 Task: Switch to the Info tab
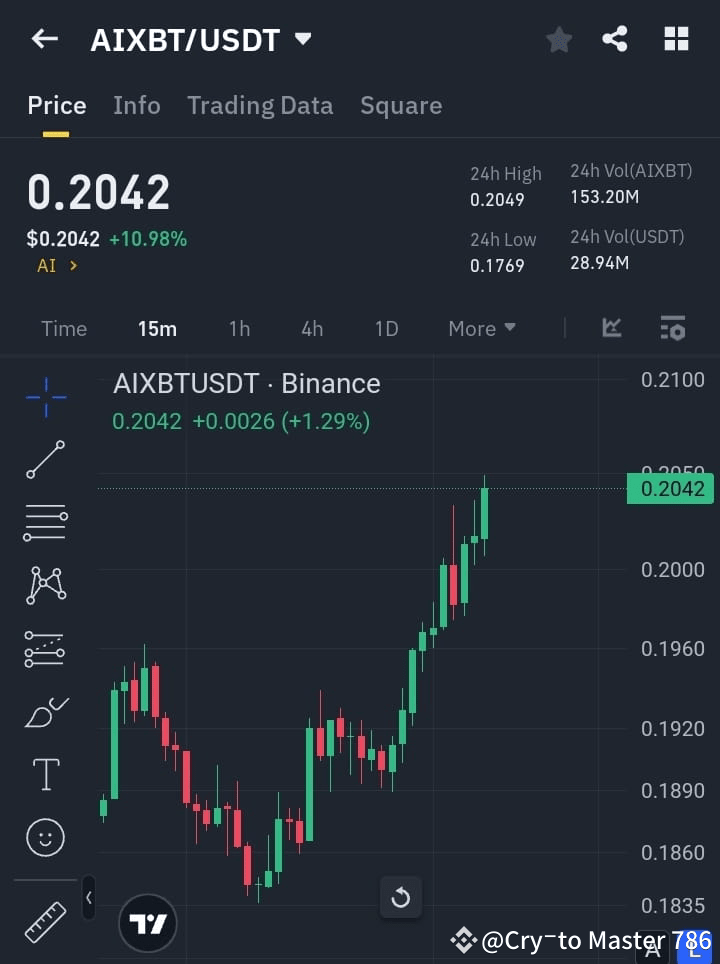click(137, 105)
